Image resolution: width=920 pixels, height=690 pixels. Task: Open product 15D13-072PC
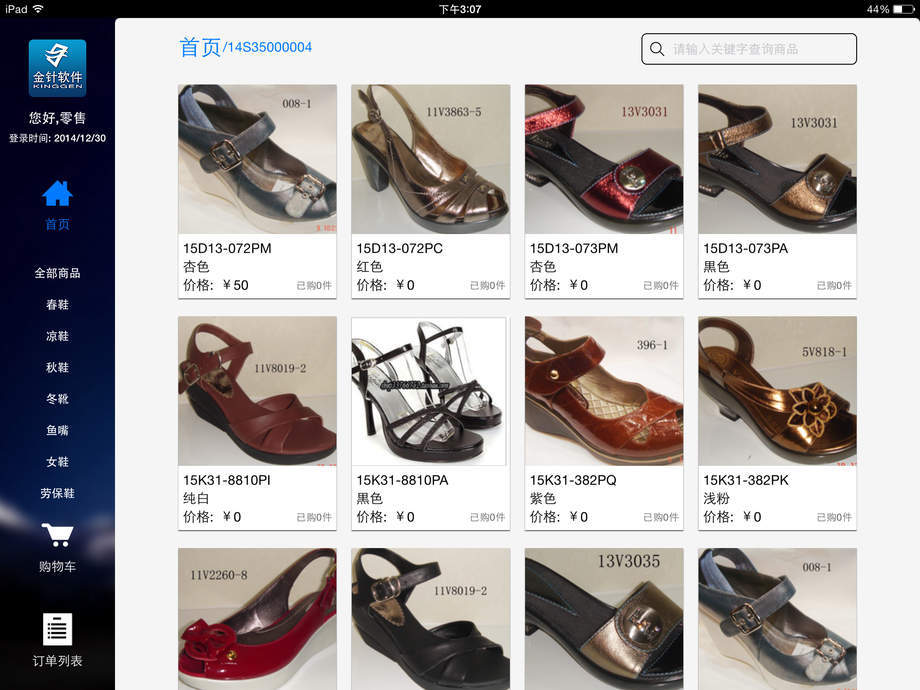point(431,191)
